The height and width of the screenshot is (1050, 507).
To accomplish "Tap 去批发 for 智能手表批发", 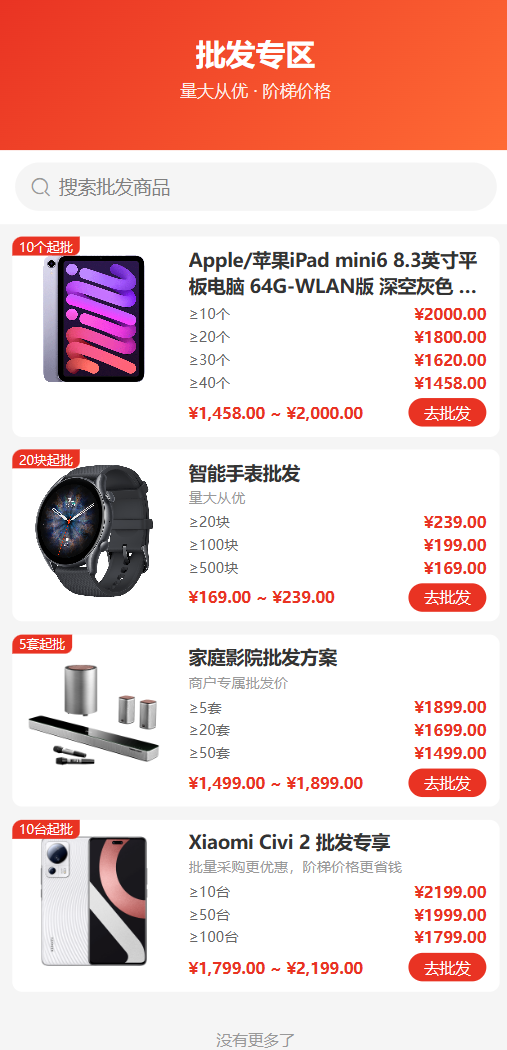I will click(x=447, y=597).
